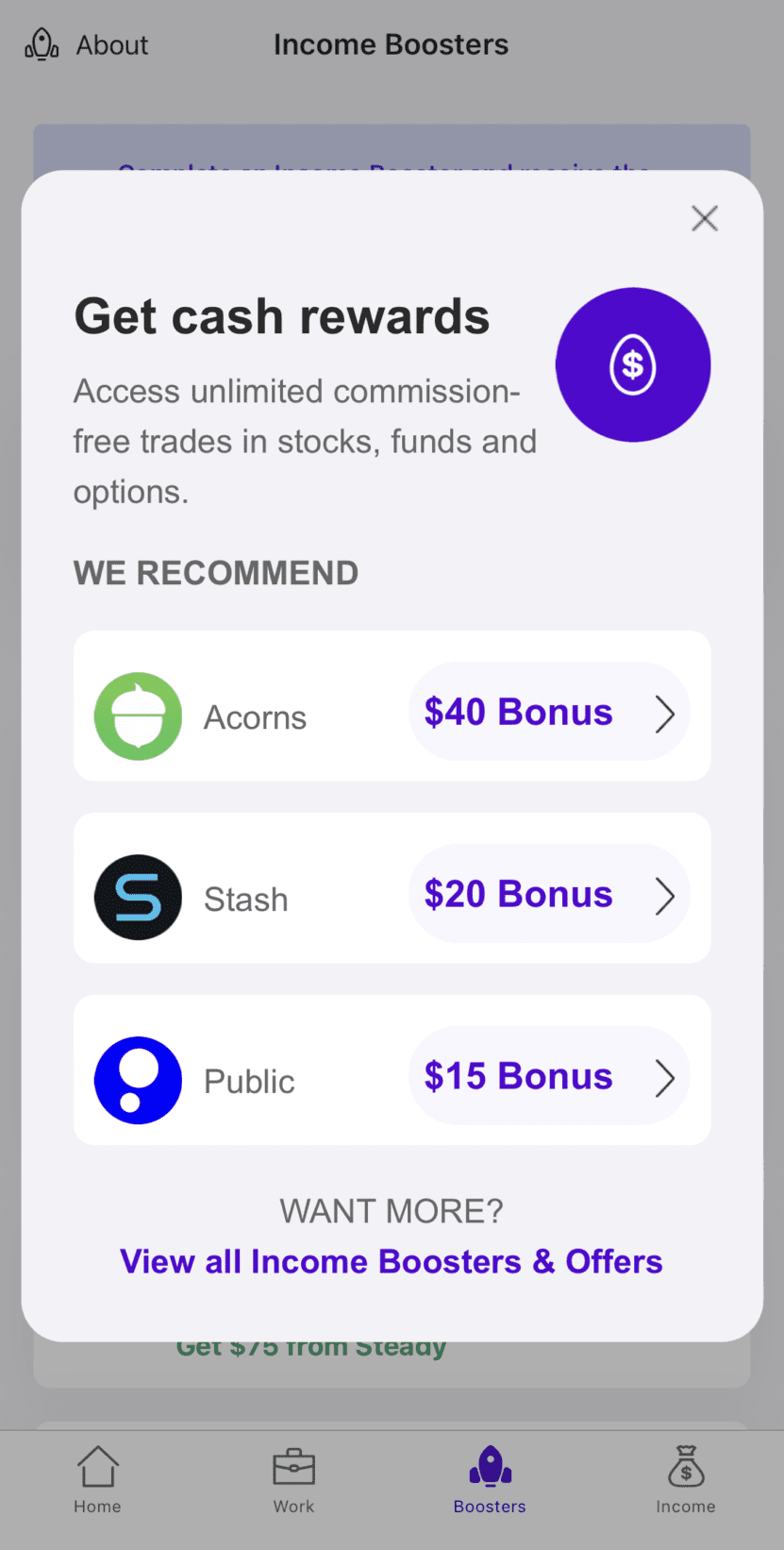Tap the $15 Bonus button for Public
The width and height of the screenshot is (784, 1550).
click(x=519, y=1075)
